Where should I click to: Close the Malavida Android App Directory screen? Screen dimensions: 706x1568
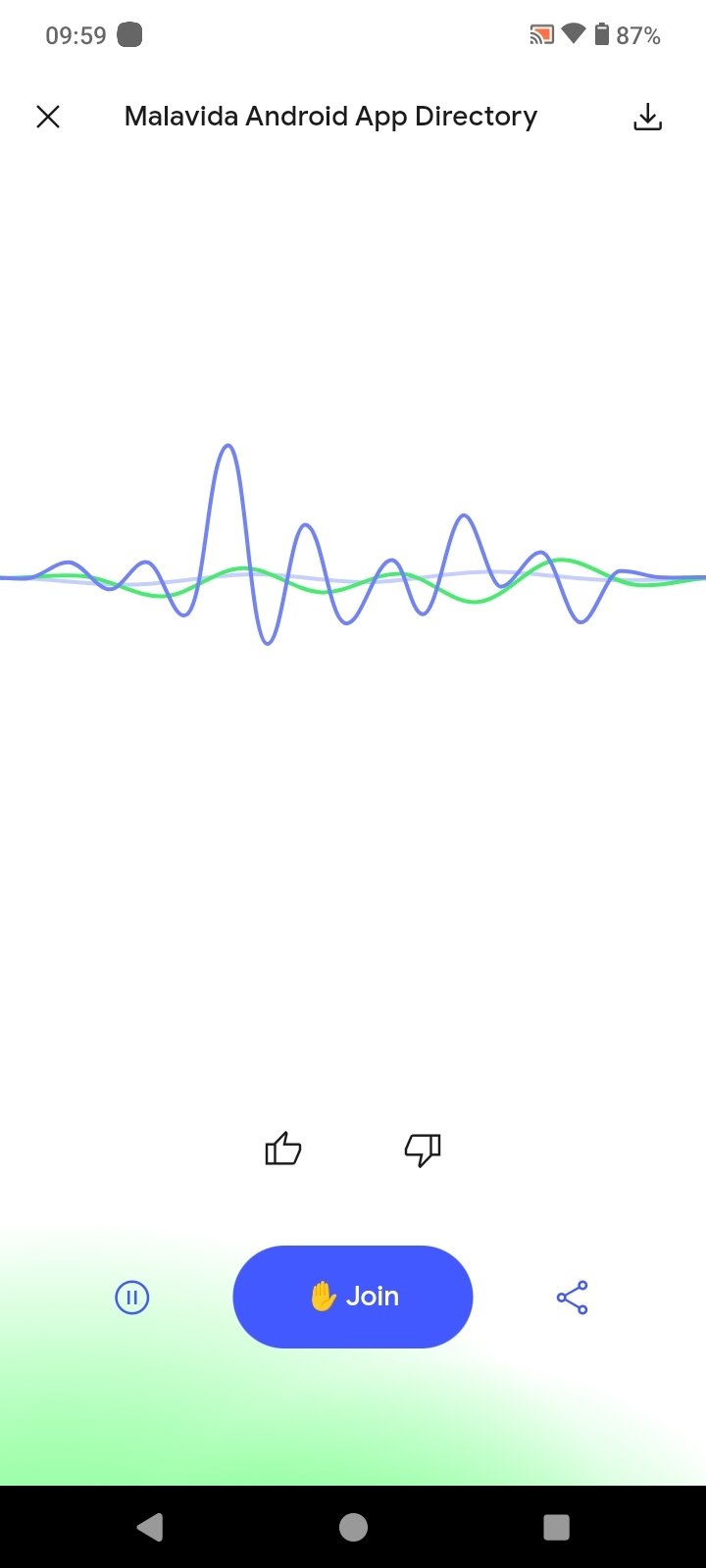(48, 117)
